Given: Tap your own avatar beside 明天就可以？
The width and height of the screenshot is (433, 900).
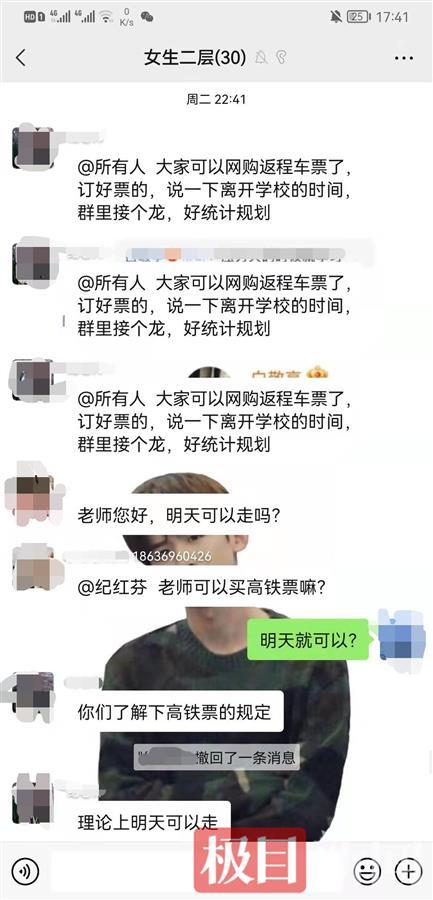Looking at the screenshot, I should (x=401, y=639).
